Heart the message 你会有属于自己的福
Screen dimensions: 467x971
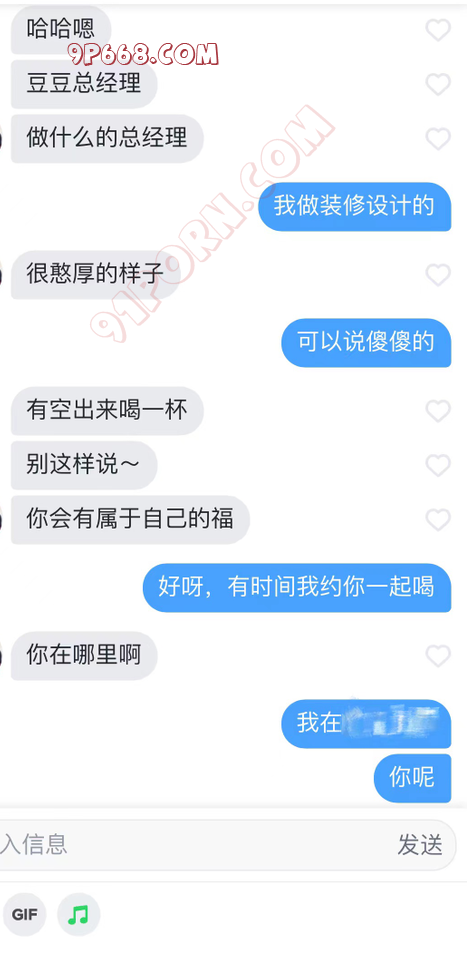(x=438, y=520)
